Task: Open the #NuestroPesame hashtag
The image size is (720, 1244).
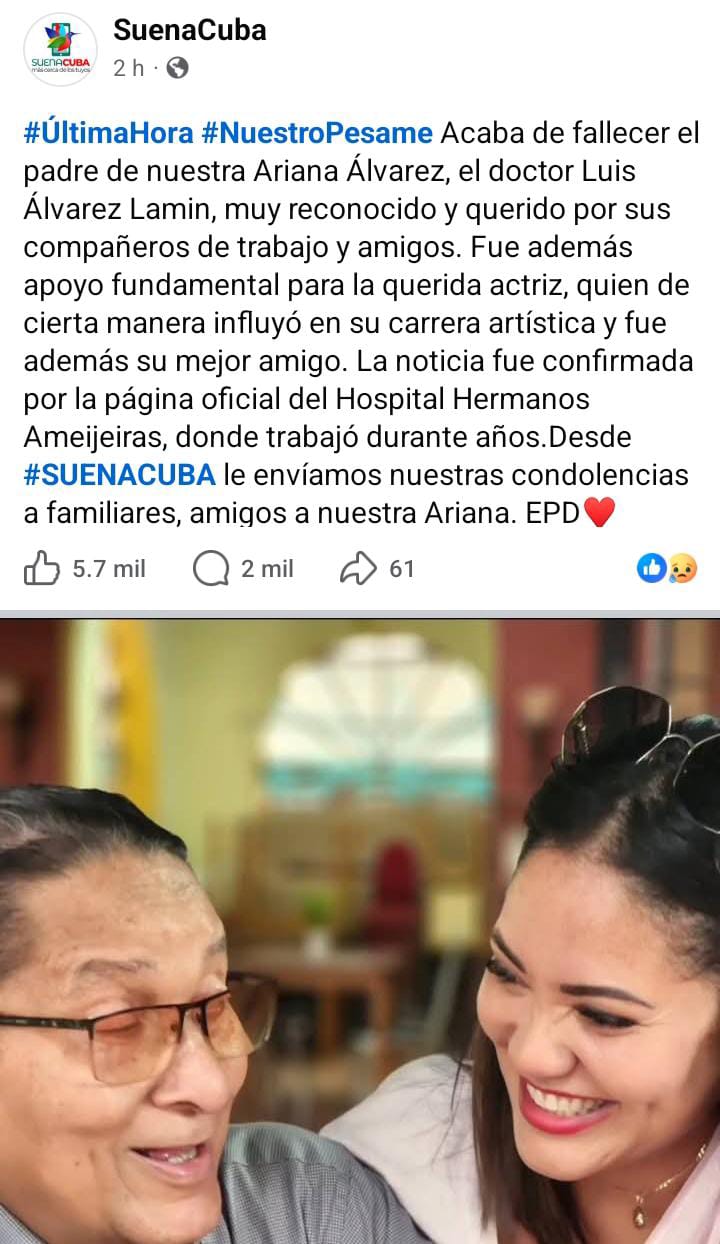Action: point(318,133)
